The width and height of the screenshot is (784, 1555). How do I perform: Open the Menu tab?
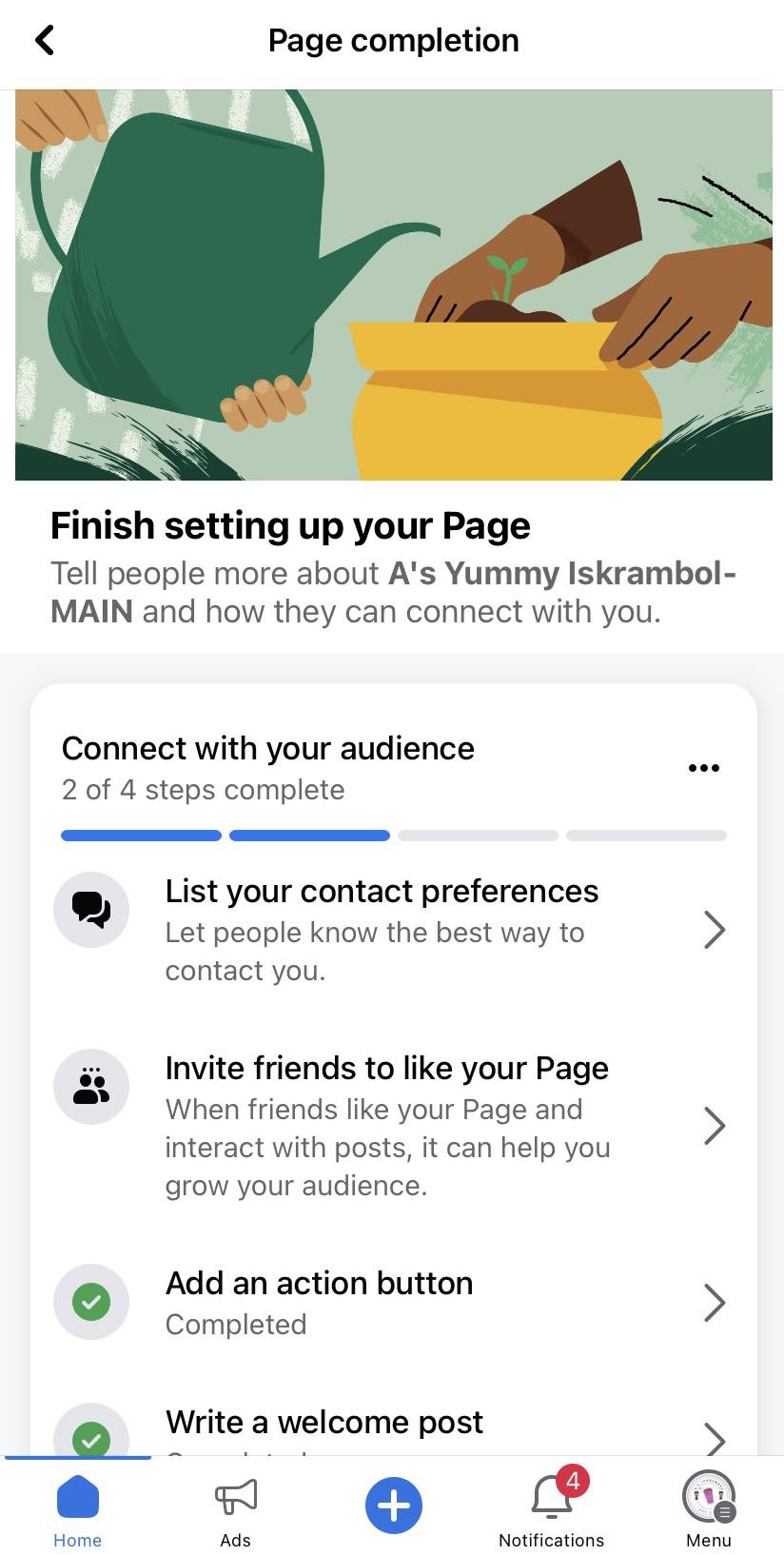tap(709, 1509)
